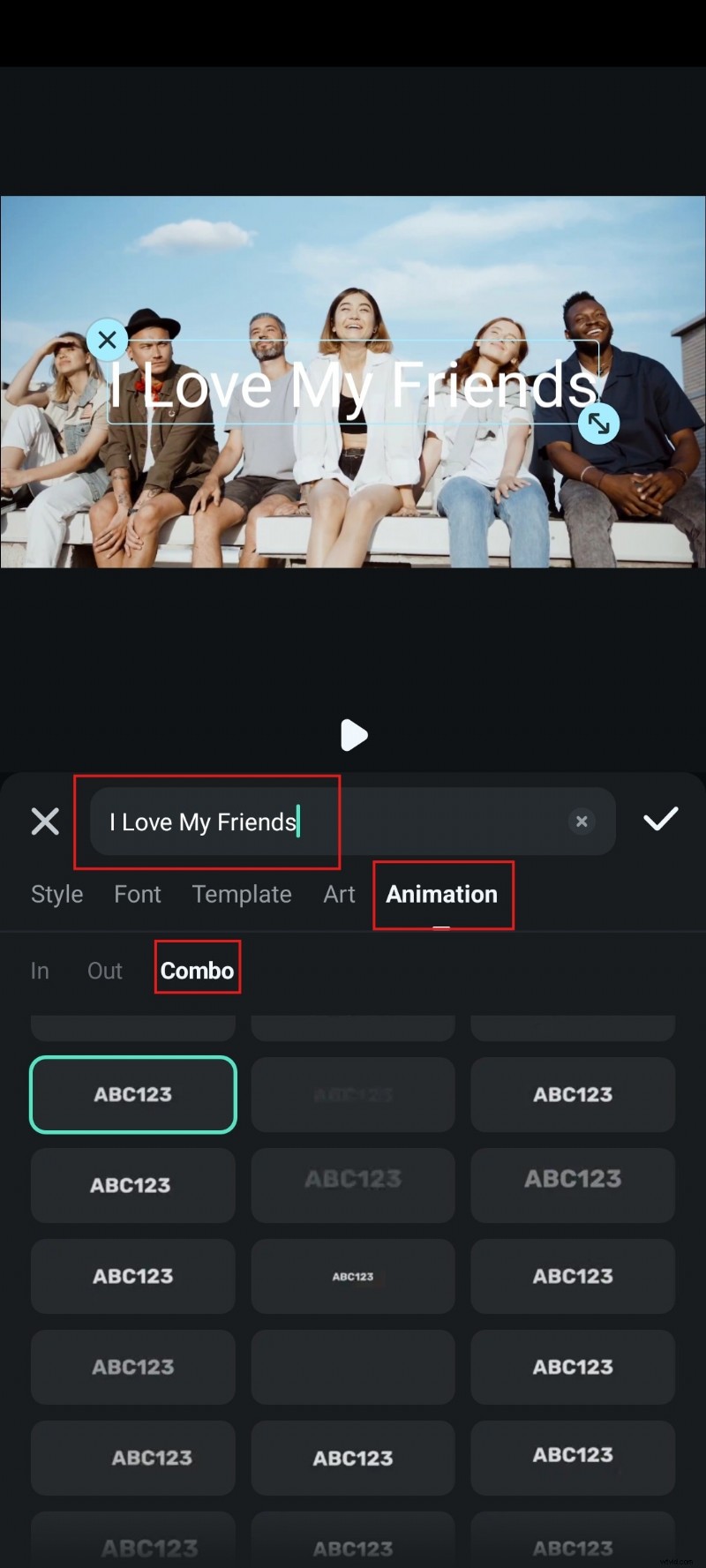Switch to the Template tab
706x1568 pixels.
[241, 894]
